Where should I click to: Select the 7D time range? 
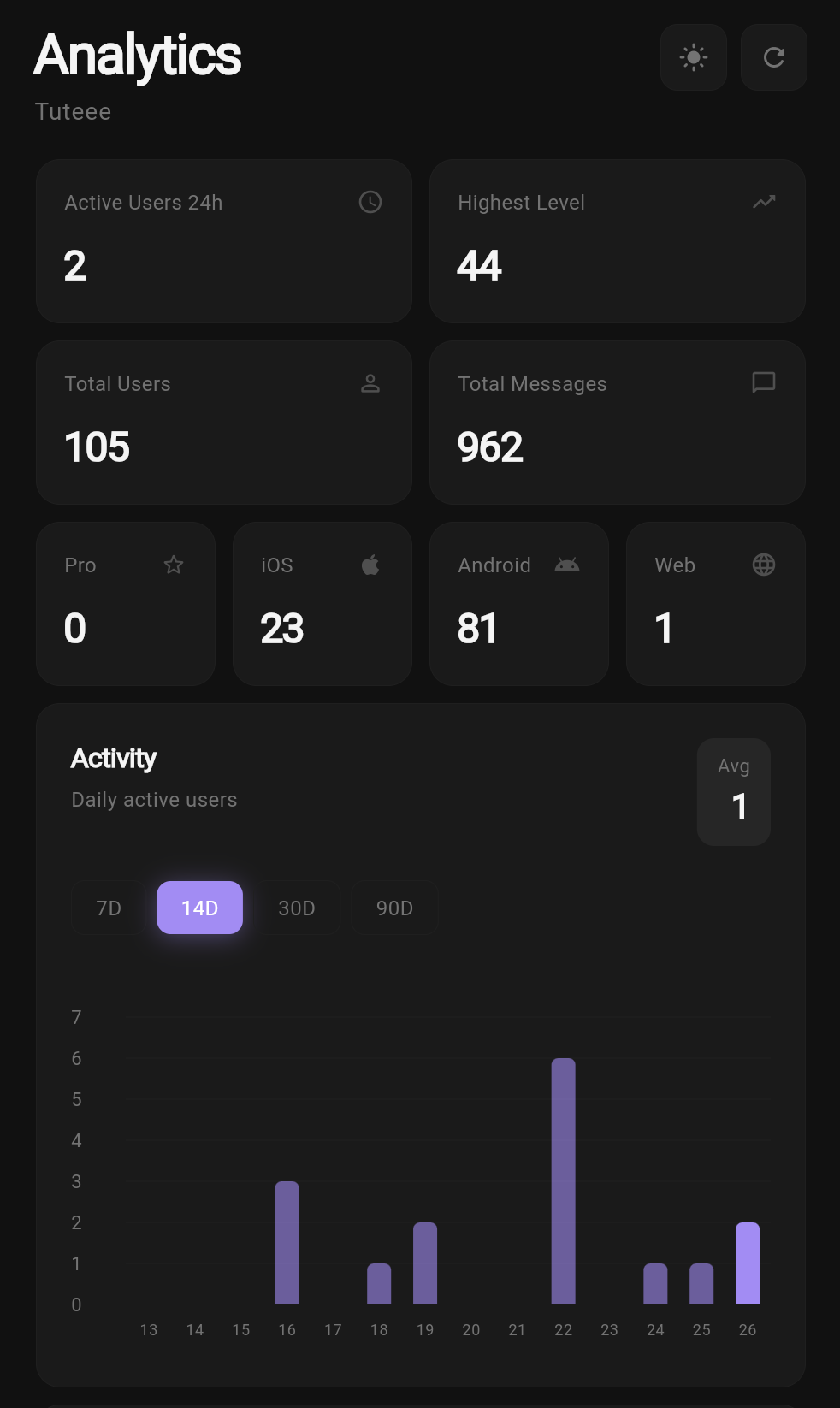click(x=107, y=908)
